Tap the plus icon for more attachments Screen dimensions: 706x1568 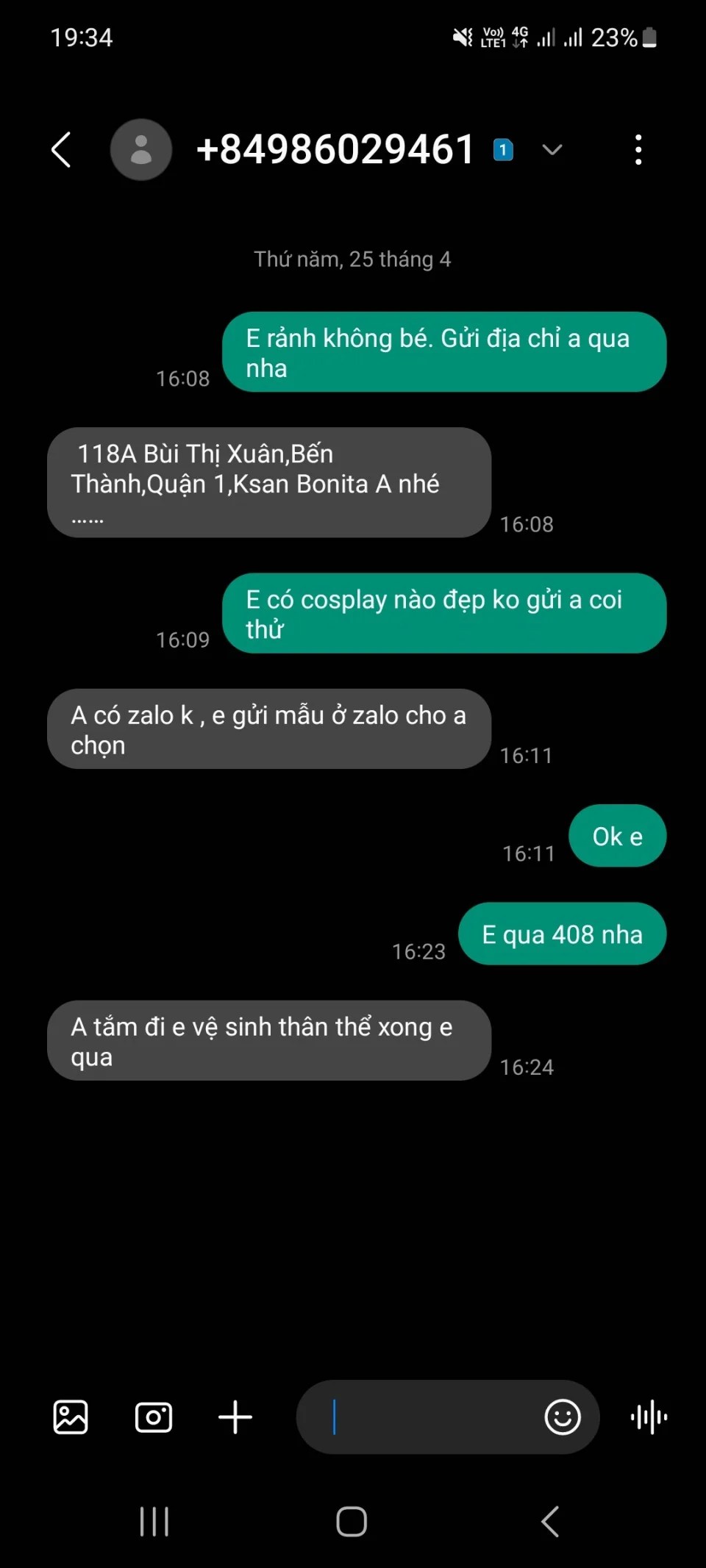click(x=235, y=1417)
